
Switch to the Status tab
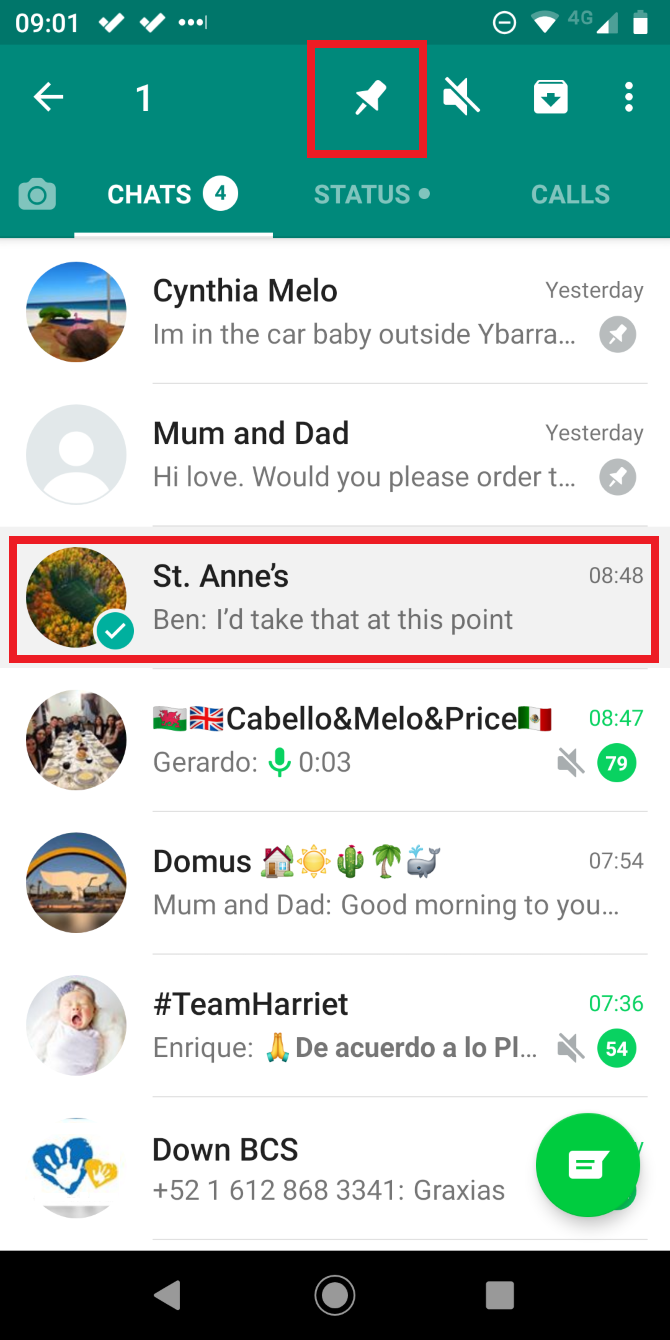(372, 194)
